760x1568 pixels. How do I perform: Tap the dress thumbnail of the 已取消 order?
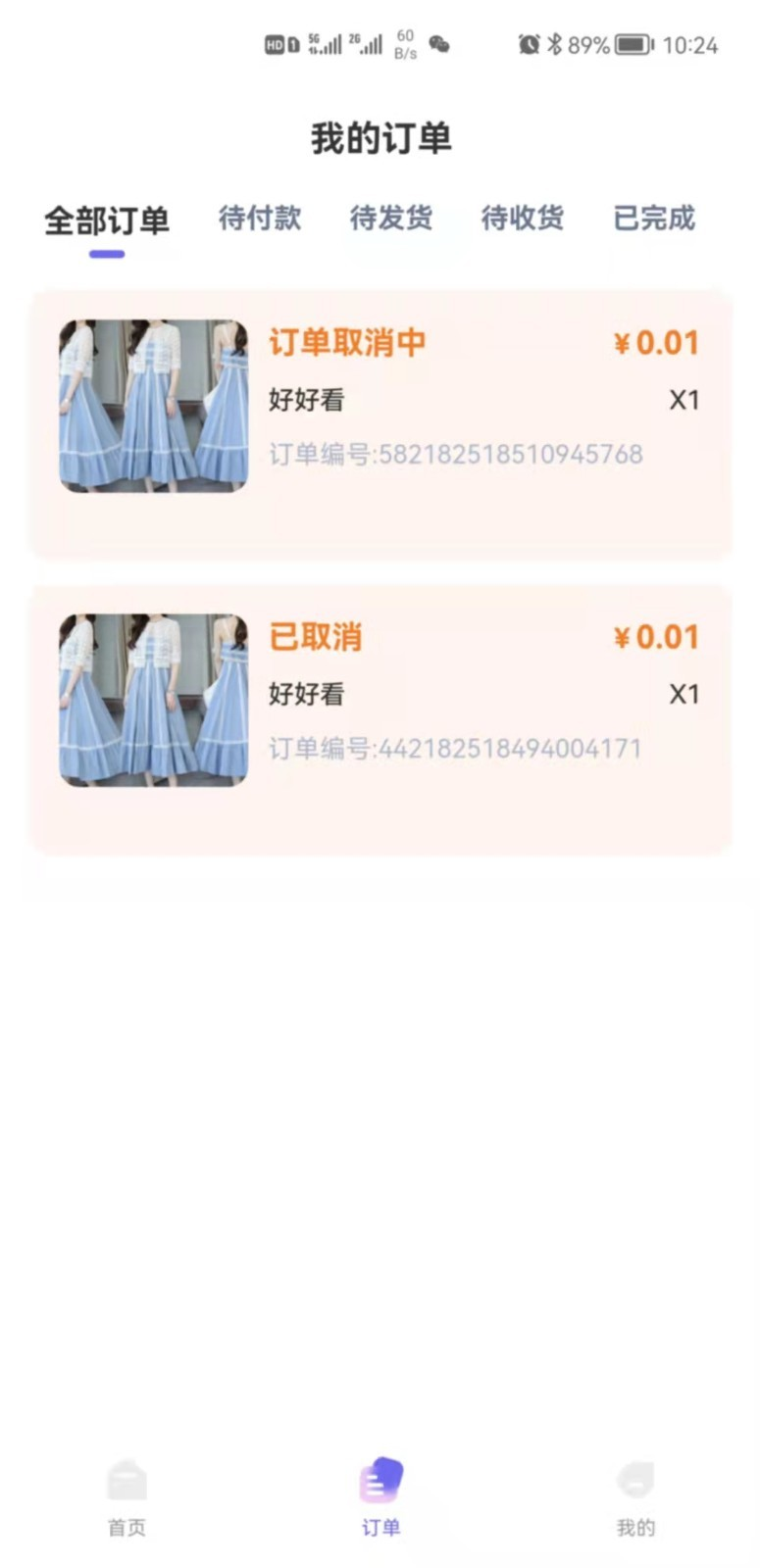pos(153,700)
